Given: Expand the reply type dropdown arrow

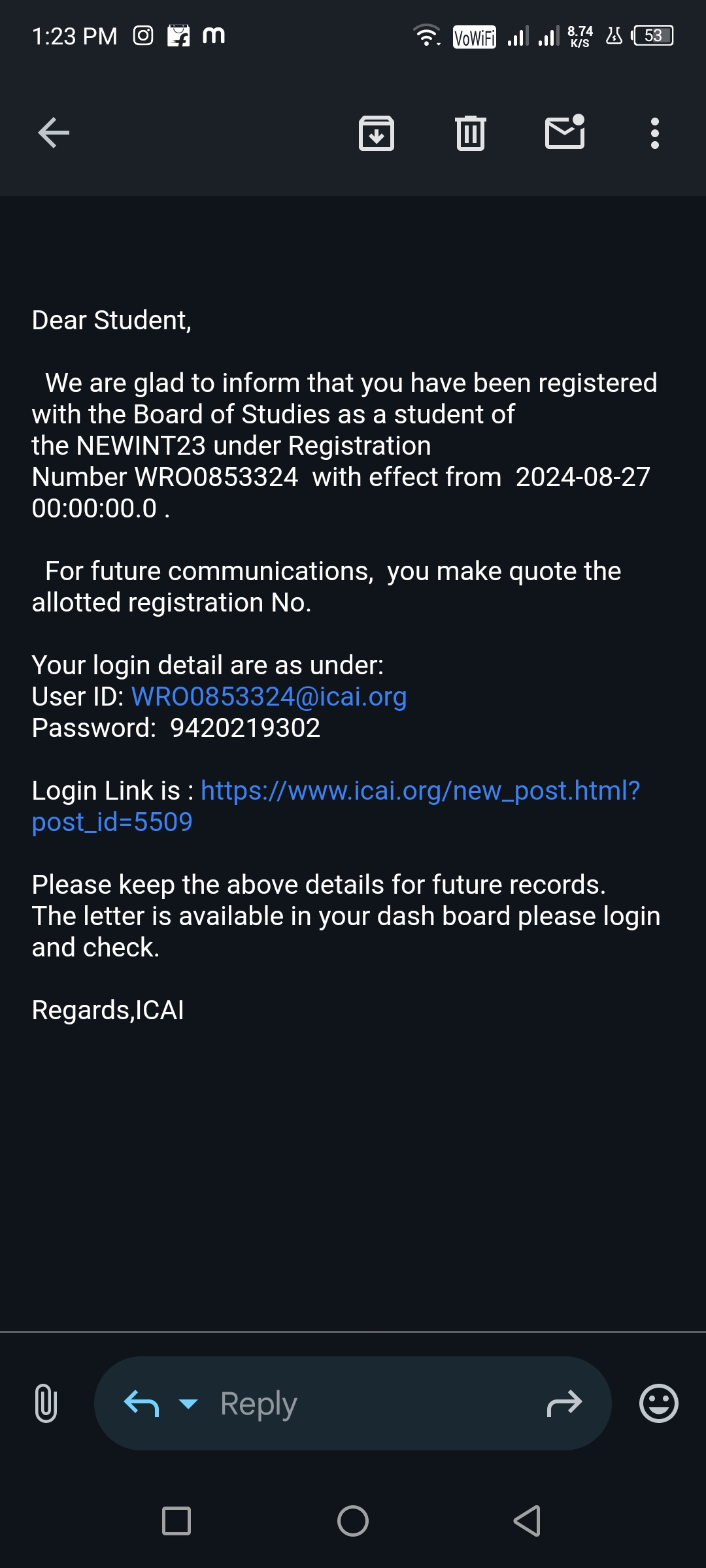Looking at the screenshot, I should [x=188, y=1403].
